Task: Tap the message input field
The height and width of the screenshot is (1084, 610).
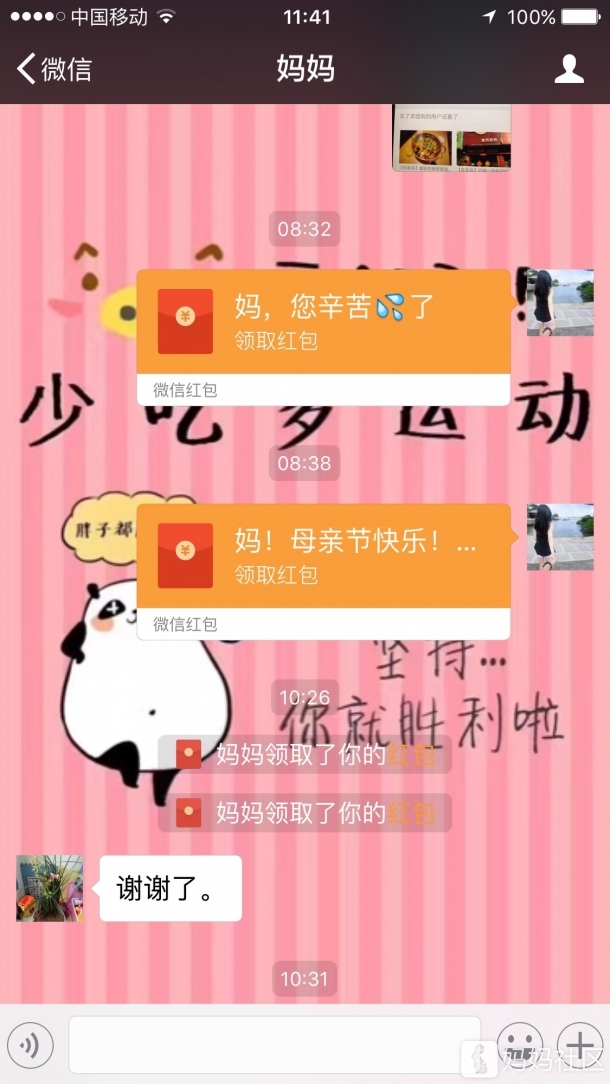Action: 274,1044
